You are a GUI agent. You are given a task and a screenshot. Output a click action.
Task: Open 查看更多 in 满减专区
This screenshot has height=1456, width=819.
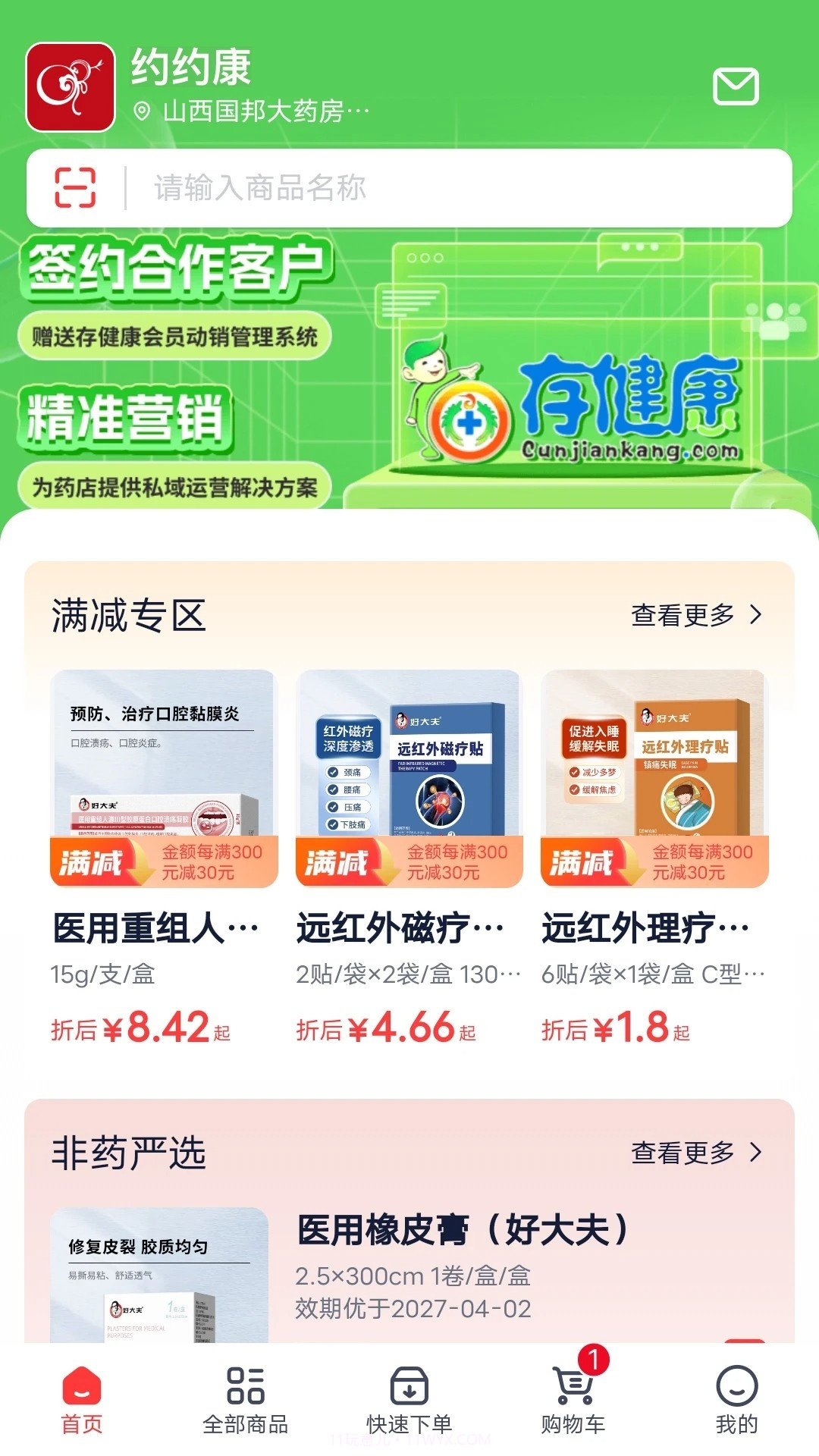682,617
